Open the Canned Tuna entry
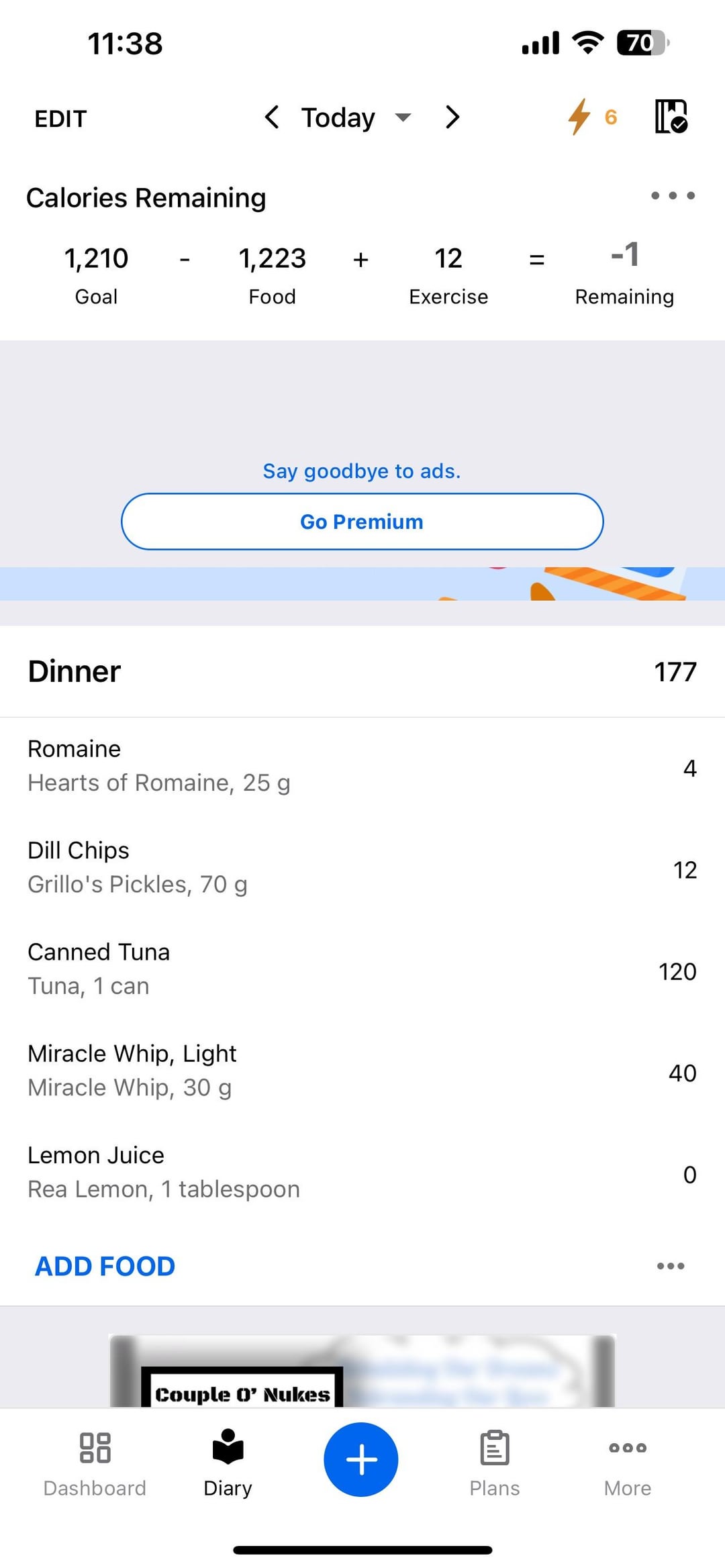This screenshot has width=725, height=1568. 362,969
